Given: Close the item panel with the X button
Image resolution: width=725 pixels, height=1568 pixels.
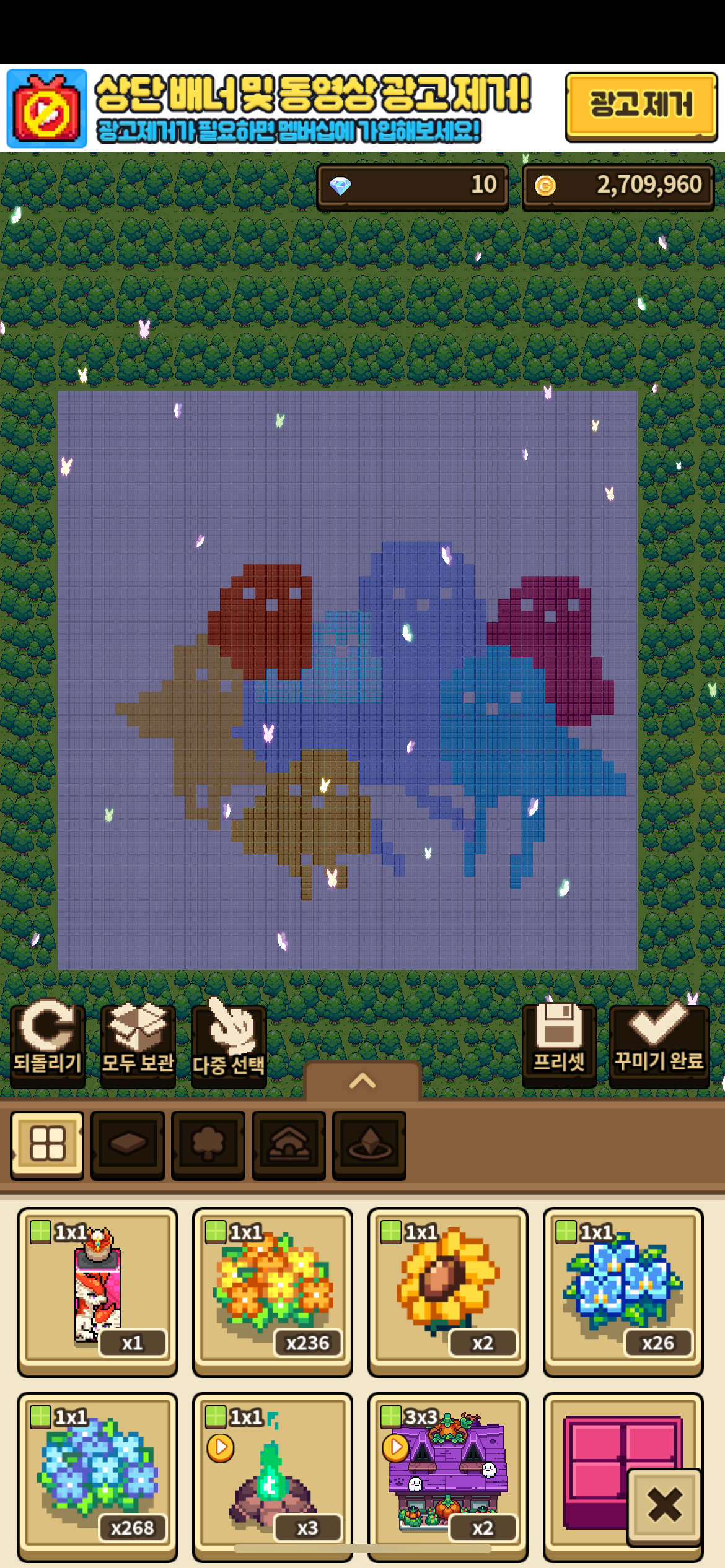Looking at the screenshot, I should click(x=665, y=1506).
